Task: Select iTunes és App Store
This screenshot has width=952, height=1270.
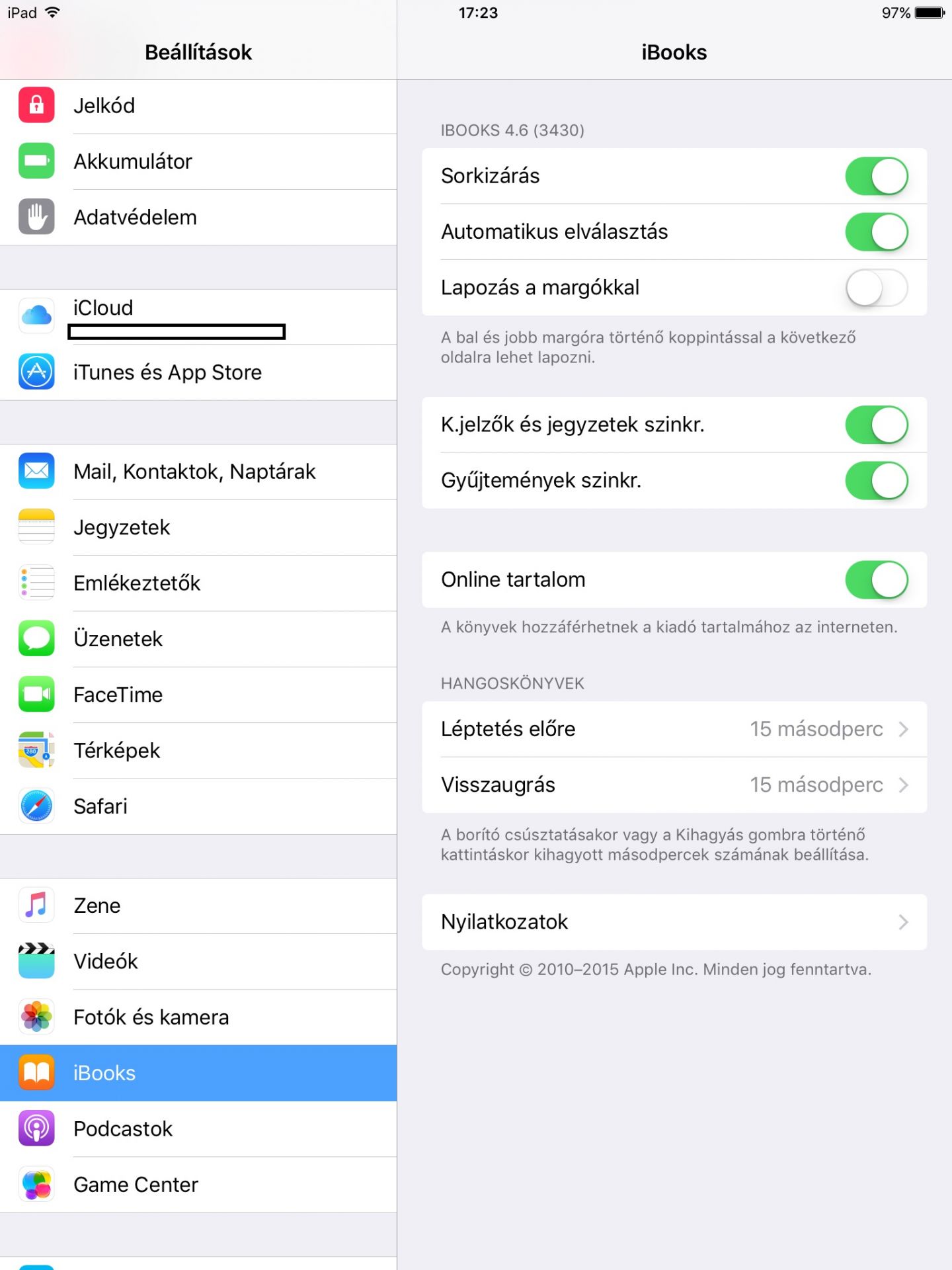Action: [198, 372]
